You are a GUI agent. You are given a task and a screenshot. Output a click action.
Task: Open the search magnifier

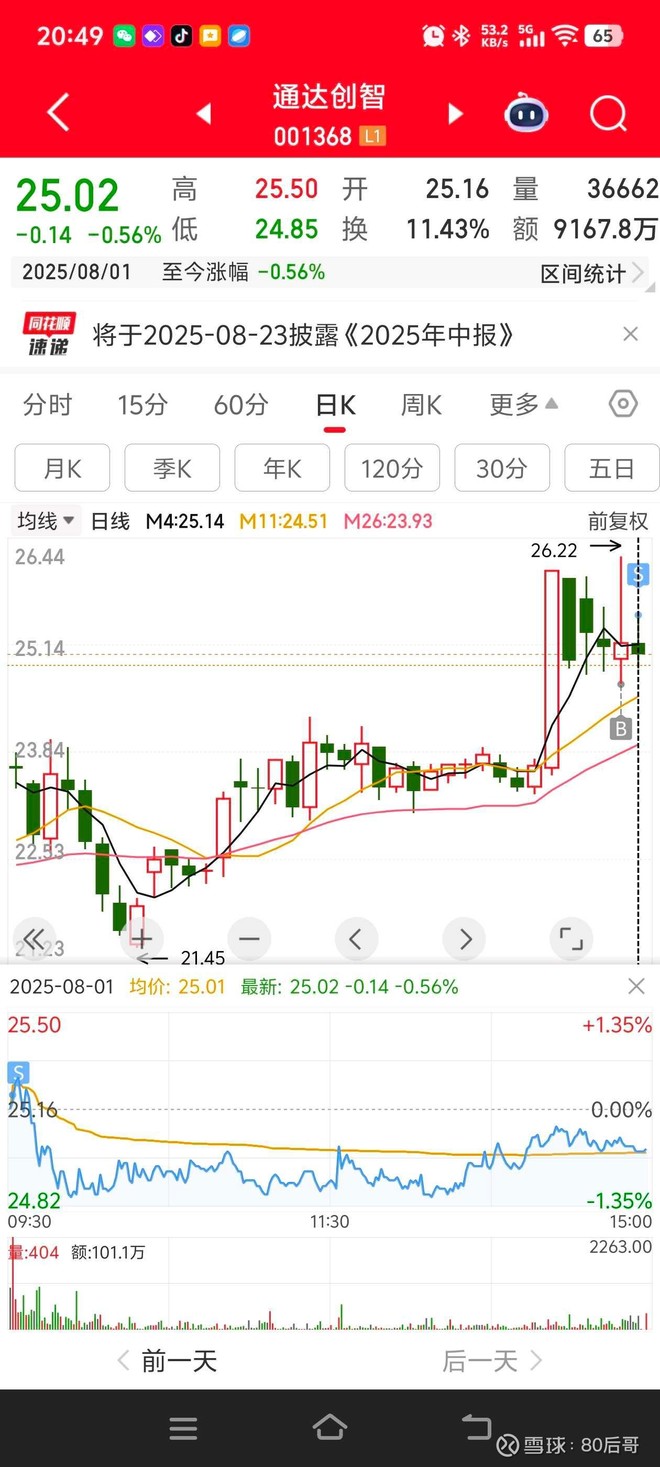tap(607, 114)
